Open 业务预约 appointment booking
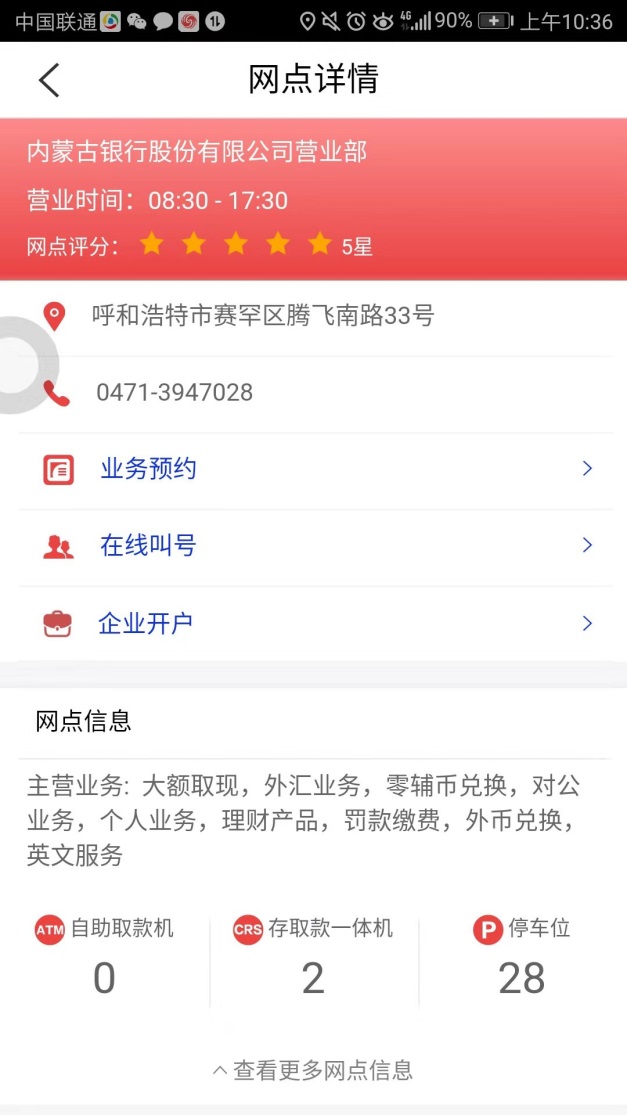This screenshot has height=1115, width=627. click(314, 470)
